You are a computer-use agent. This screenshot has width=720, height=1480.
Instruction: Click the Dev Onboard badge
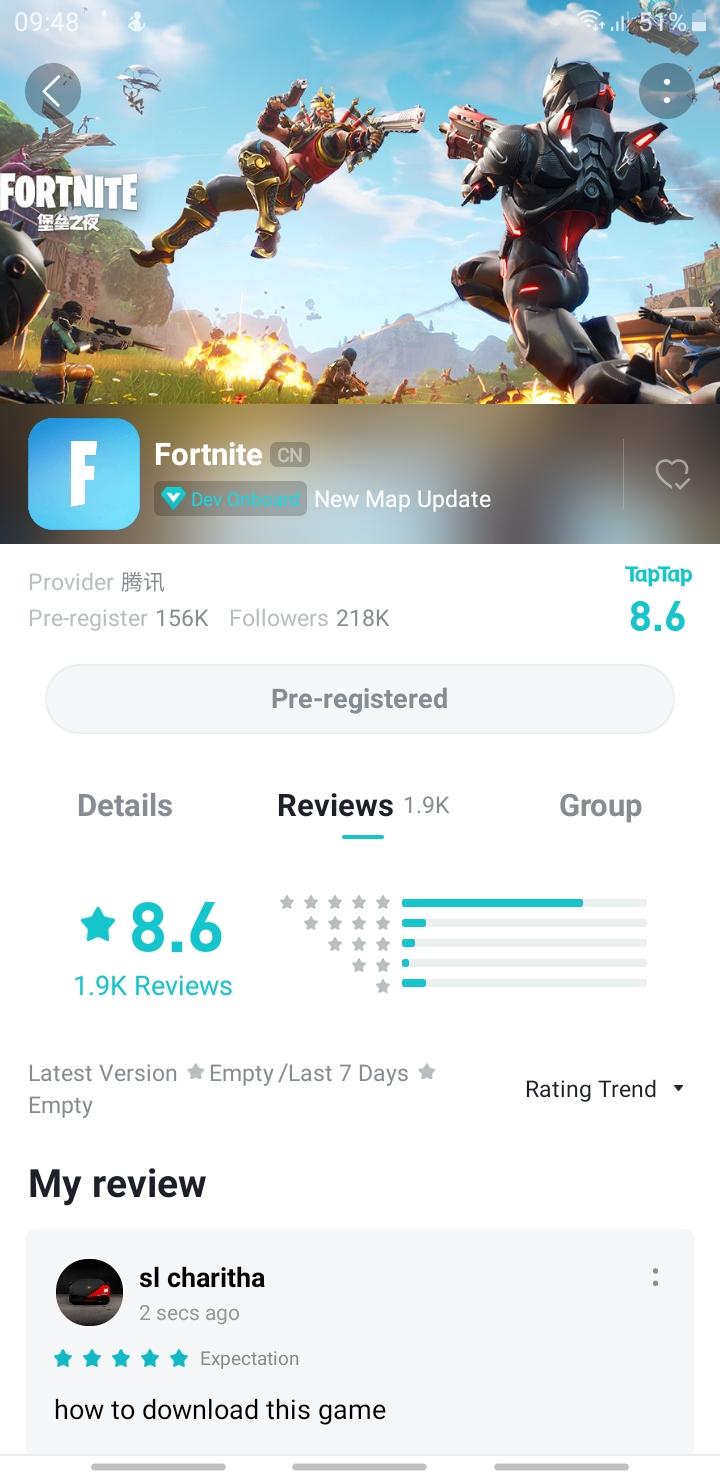click(230, 498)
